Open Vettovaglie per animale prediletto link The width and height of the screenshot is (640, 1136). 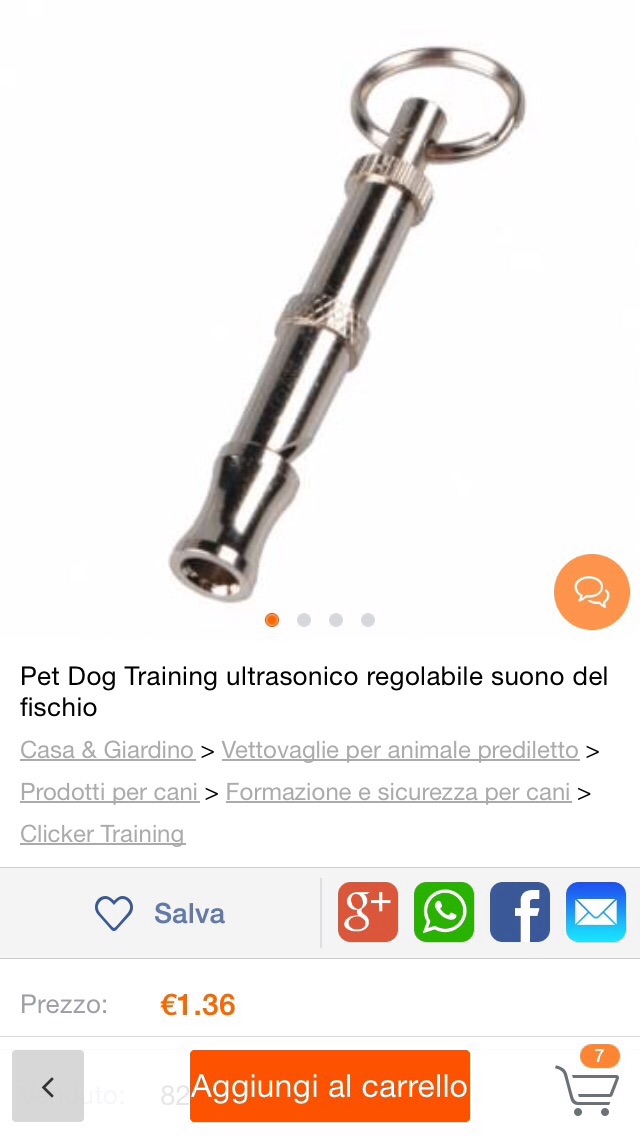coord(400,750)
